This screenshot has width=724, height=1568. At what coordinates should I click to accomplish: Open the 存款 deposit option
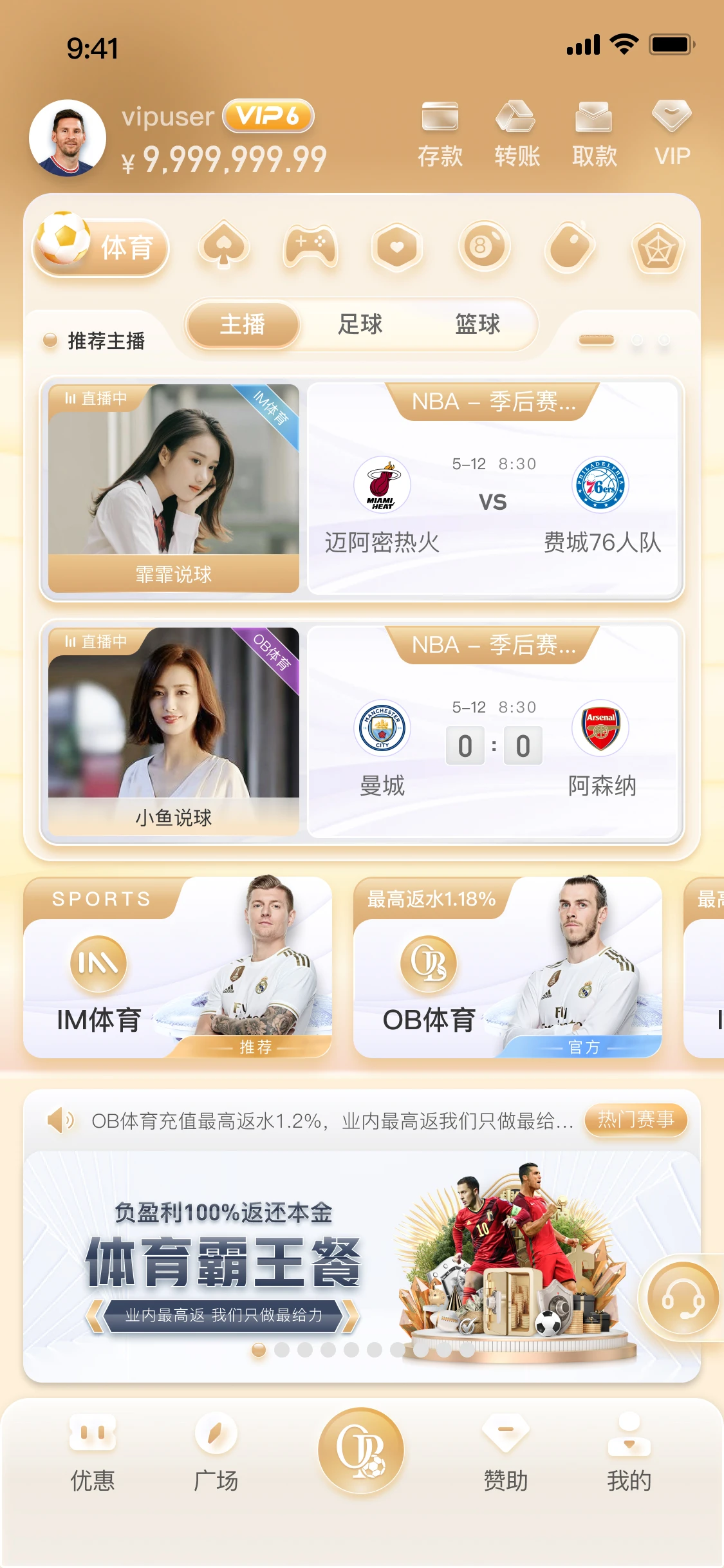[440, 133]
